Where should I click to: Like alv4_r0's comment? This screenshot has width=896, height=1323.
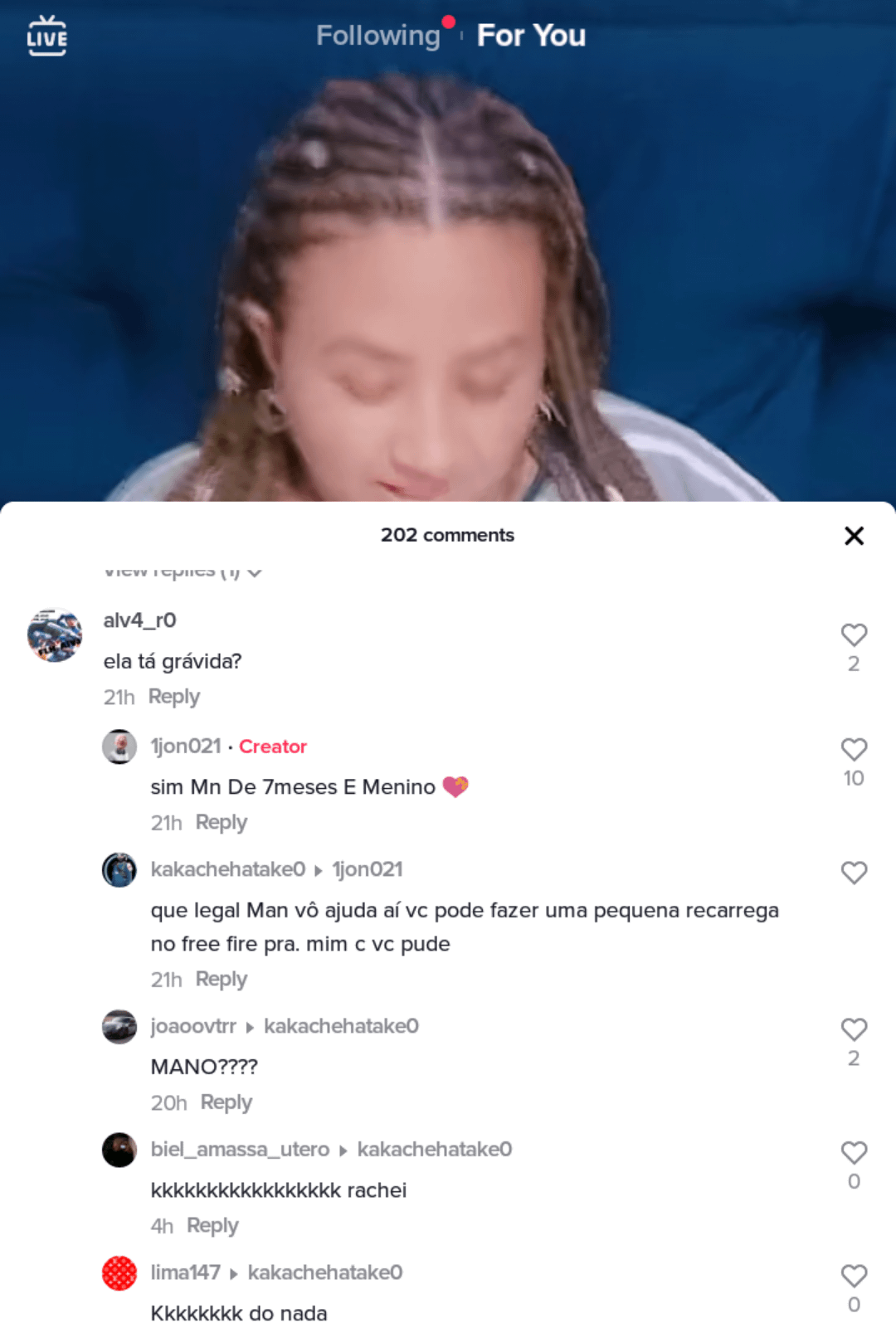[854, 635]
